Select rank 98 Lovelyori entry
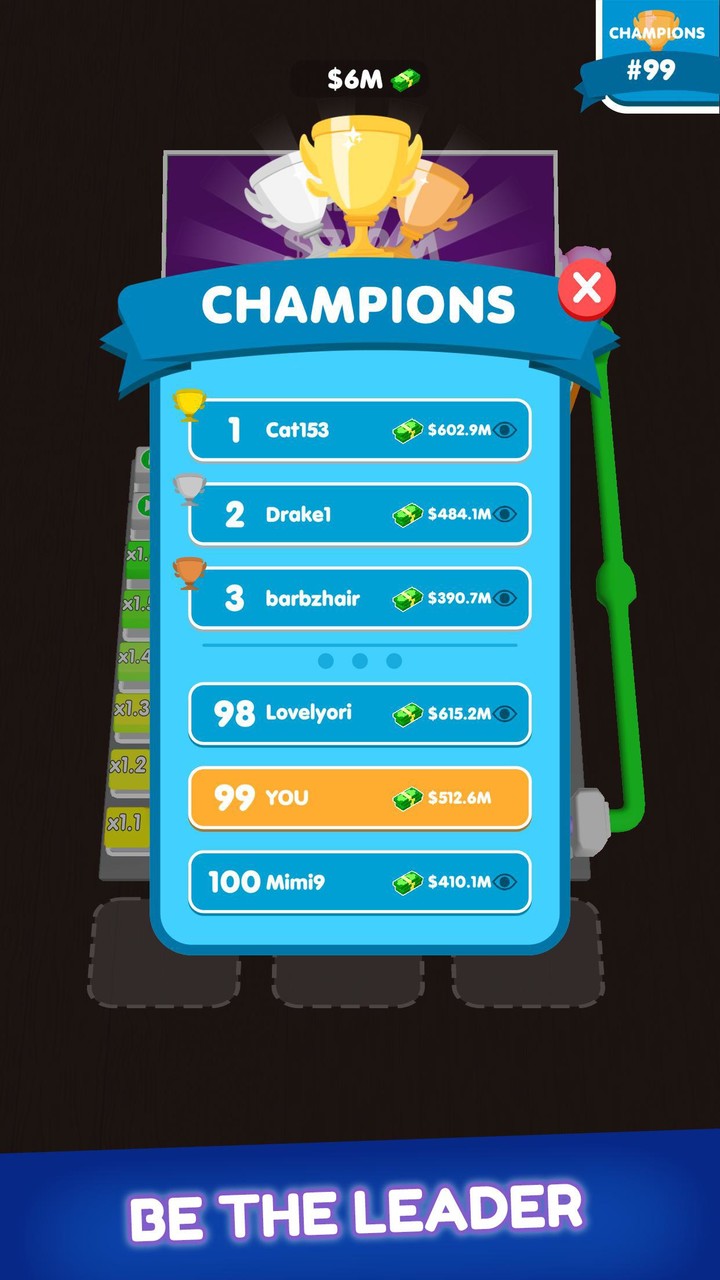 tap(358, 713)
